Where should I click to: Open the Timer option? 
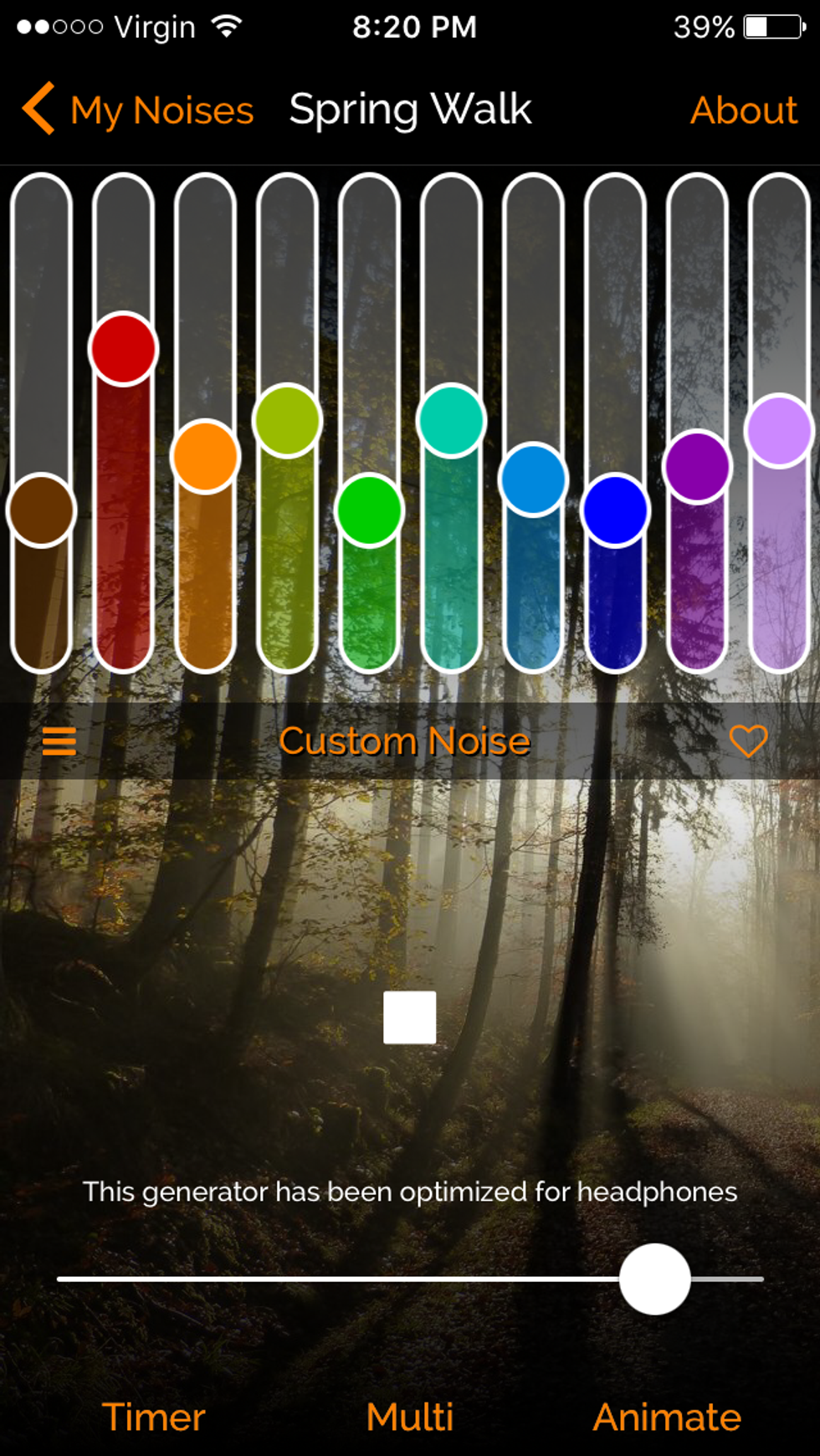(x=153, y=1418)
